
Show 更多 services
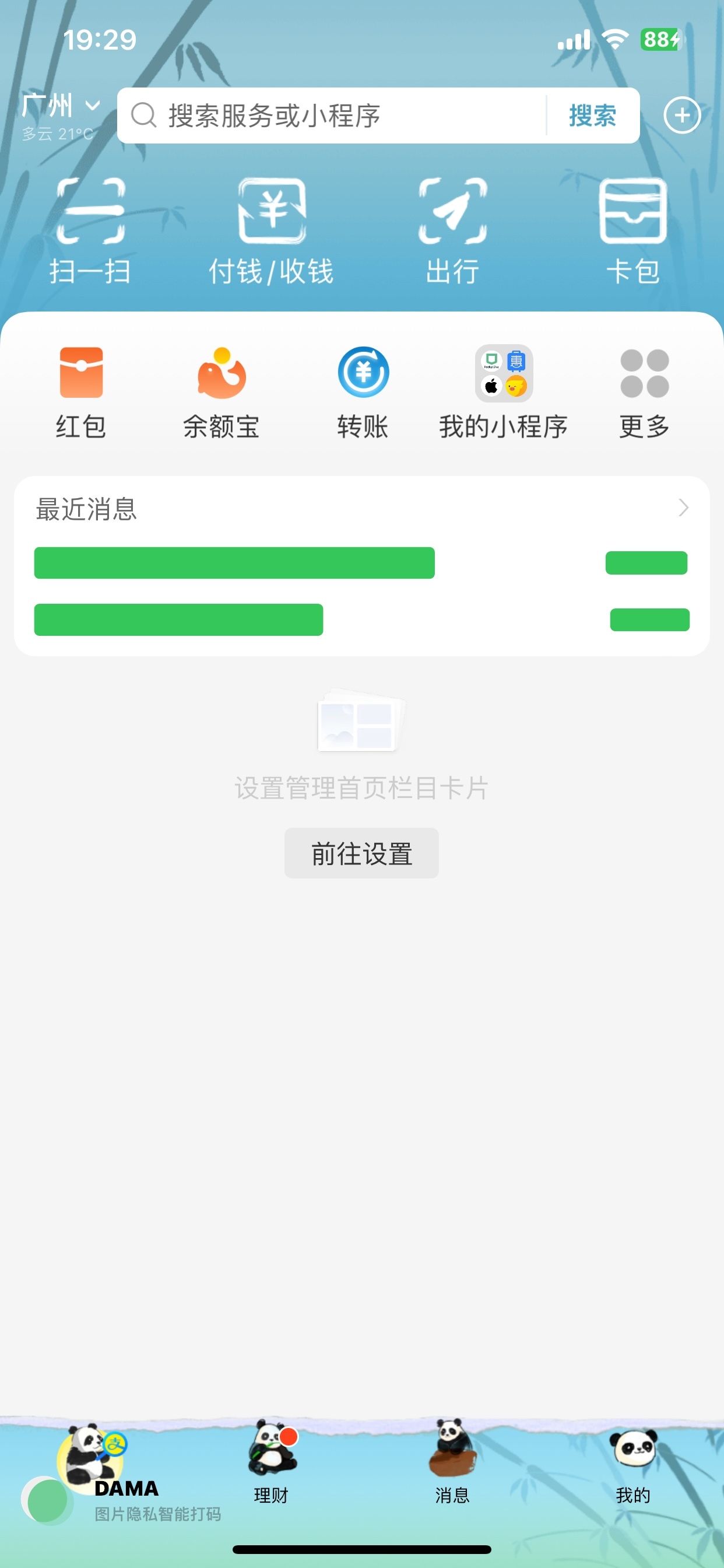point(644,393)
